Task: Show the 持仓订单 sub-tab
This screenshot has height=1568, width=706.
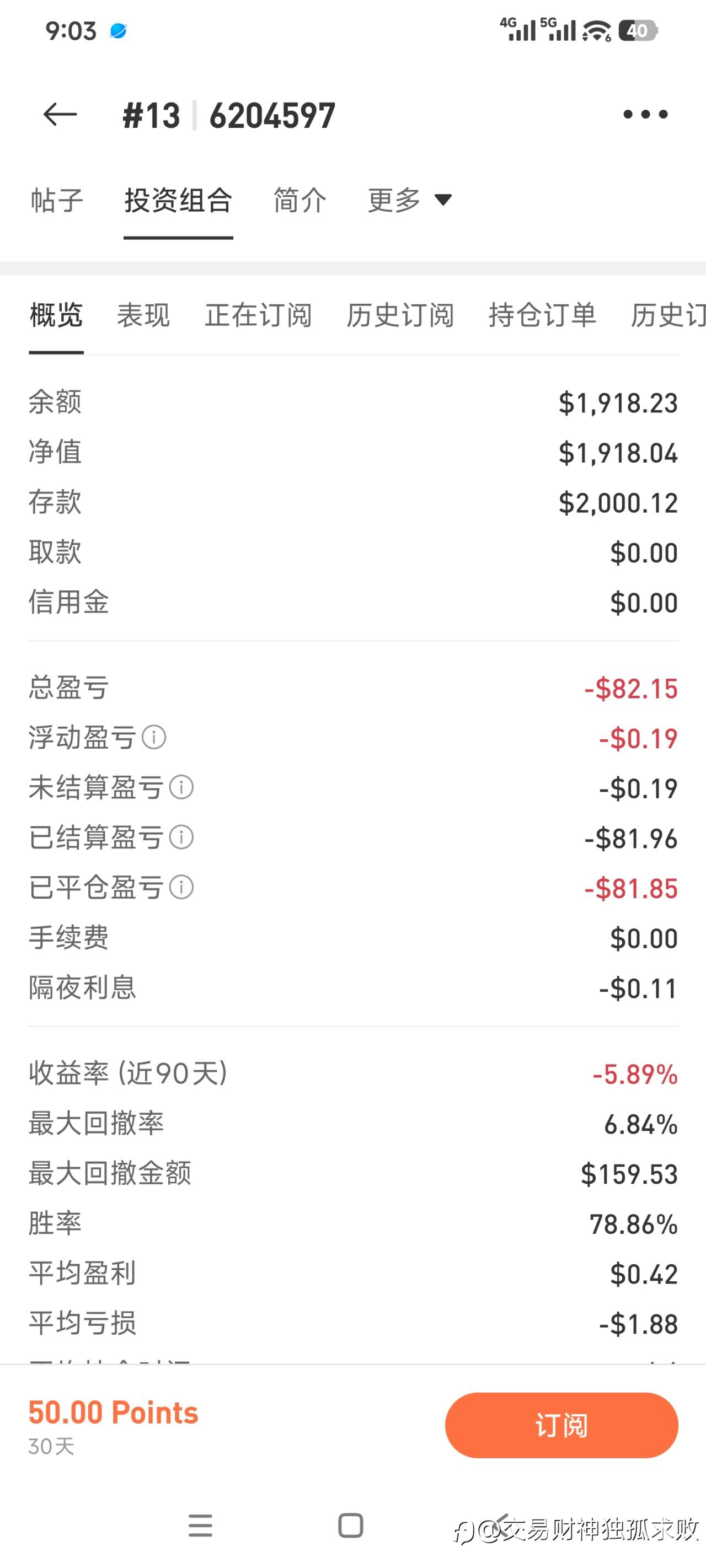Action: click(x=542, y=315)
